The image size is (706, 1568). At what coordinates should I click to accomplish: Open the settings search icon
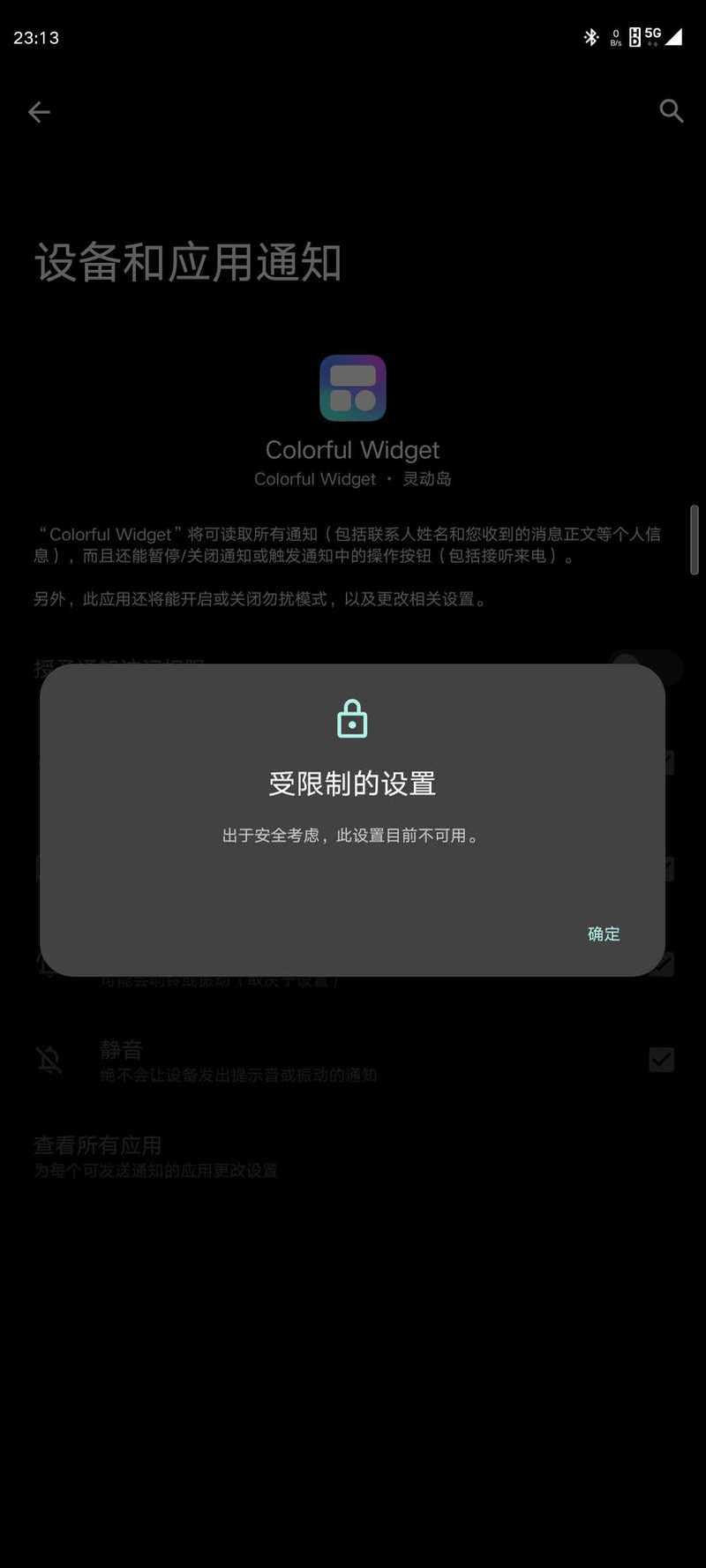671,111
